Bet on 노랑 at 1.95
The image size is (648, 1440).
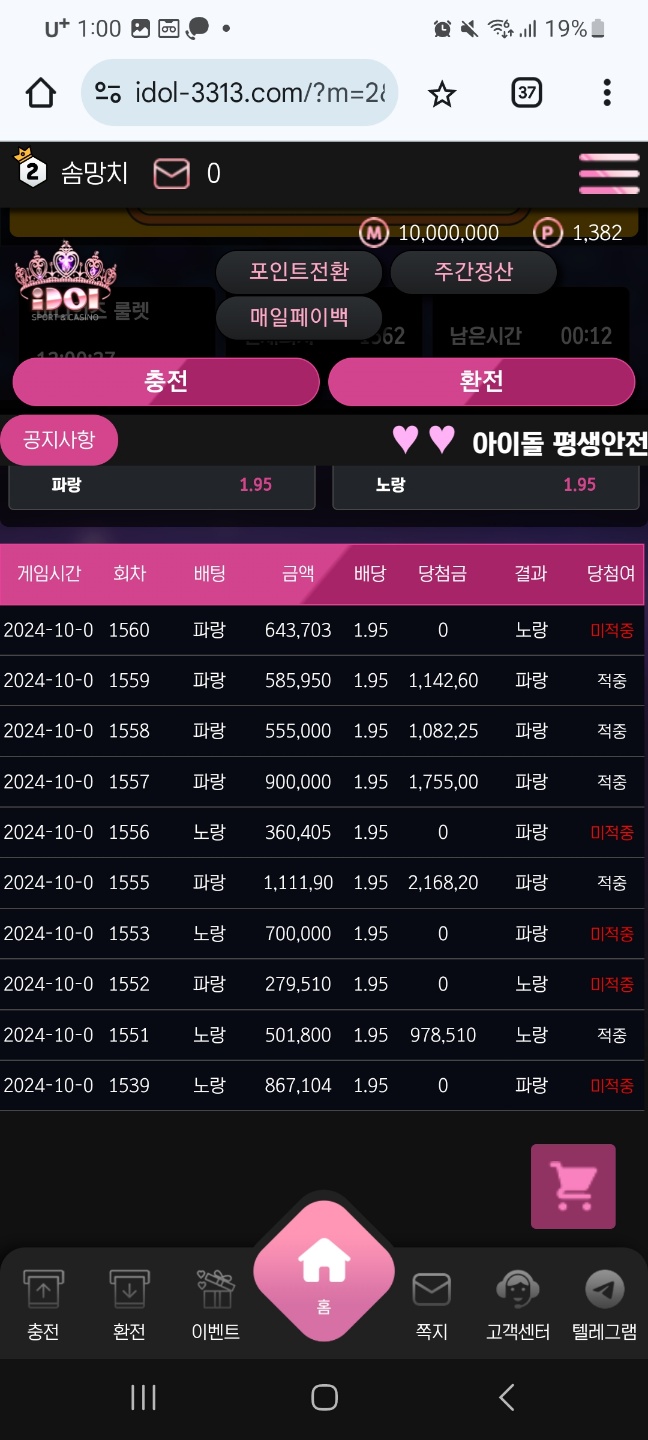[485, 485]
